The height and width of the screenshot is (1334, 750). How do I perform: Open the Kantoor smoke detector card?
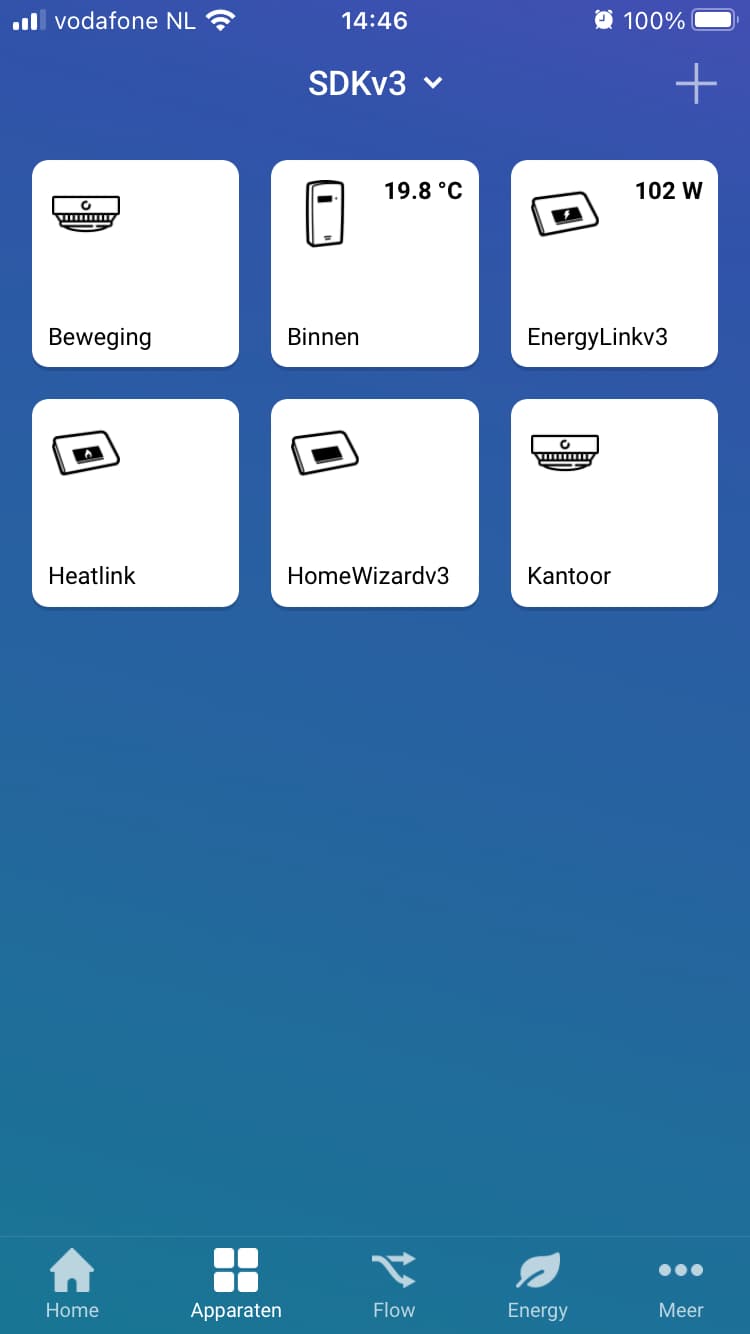click(614, 503)
